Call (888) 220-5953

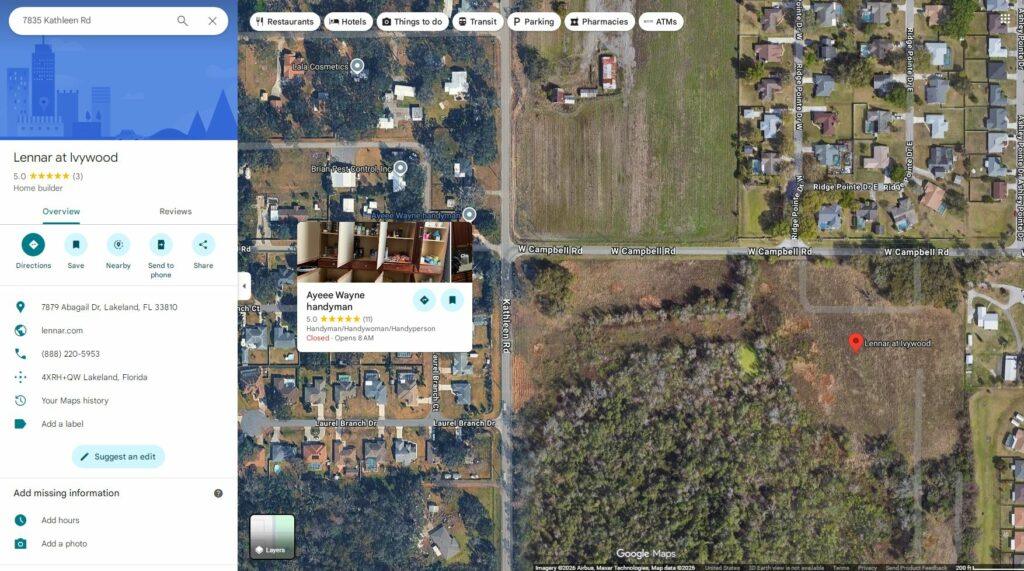pyautogui.click(x=70, y=354)
